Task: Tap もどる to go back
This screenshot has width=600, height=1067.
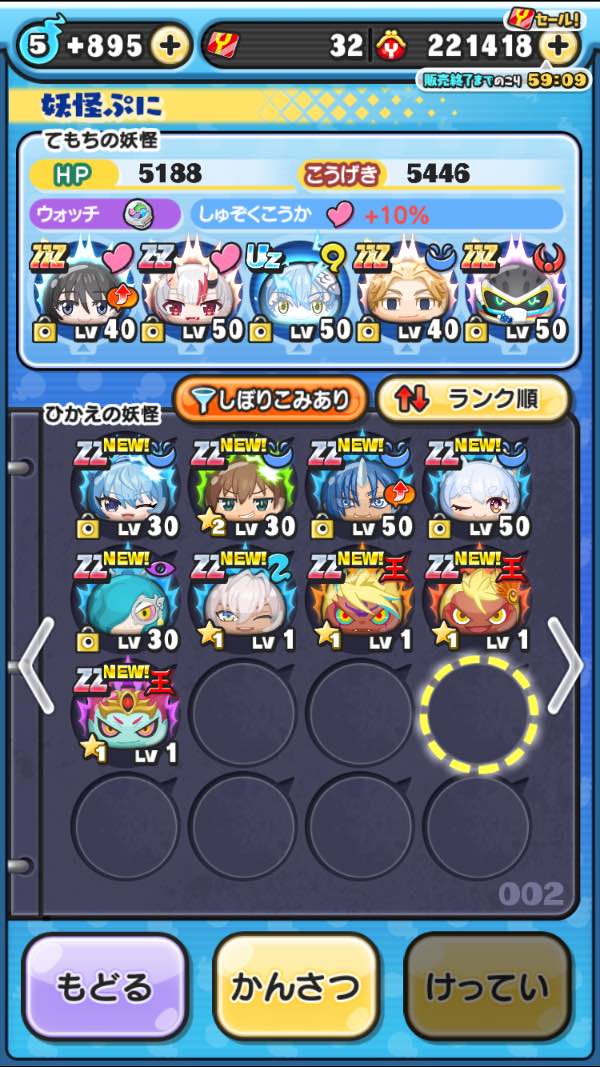Action: pyautogui.click(x=106, y=987)
